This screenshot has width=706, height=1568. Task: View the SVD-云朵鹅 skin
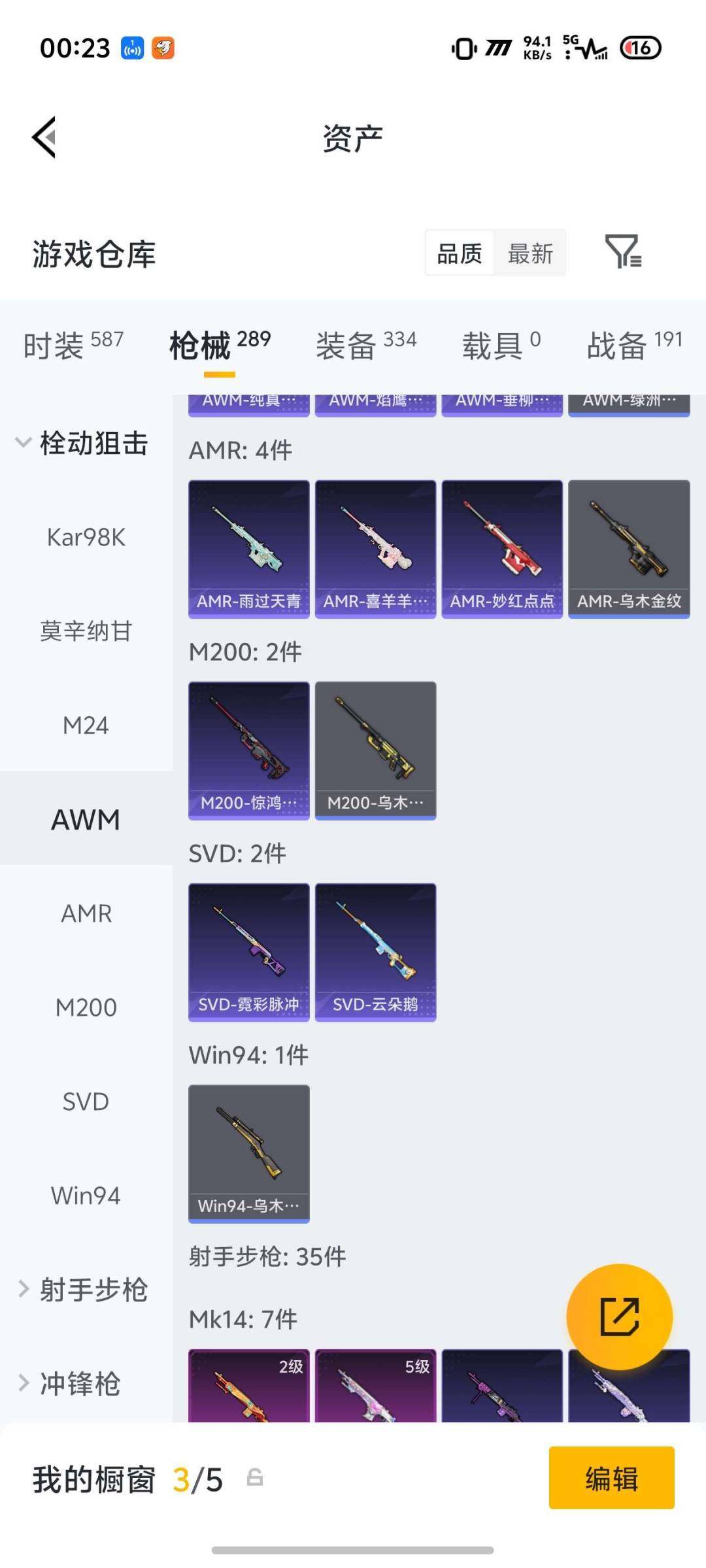375,952
